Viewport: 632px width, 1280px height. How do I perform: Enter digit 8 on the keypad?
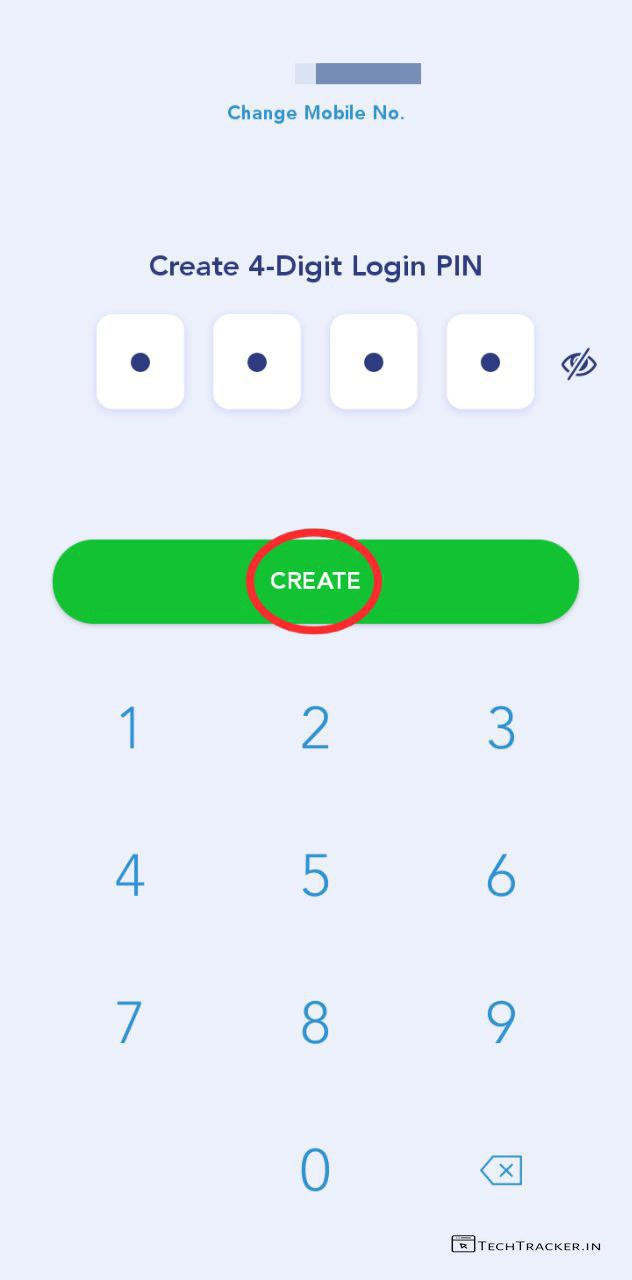(315, 1022)
